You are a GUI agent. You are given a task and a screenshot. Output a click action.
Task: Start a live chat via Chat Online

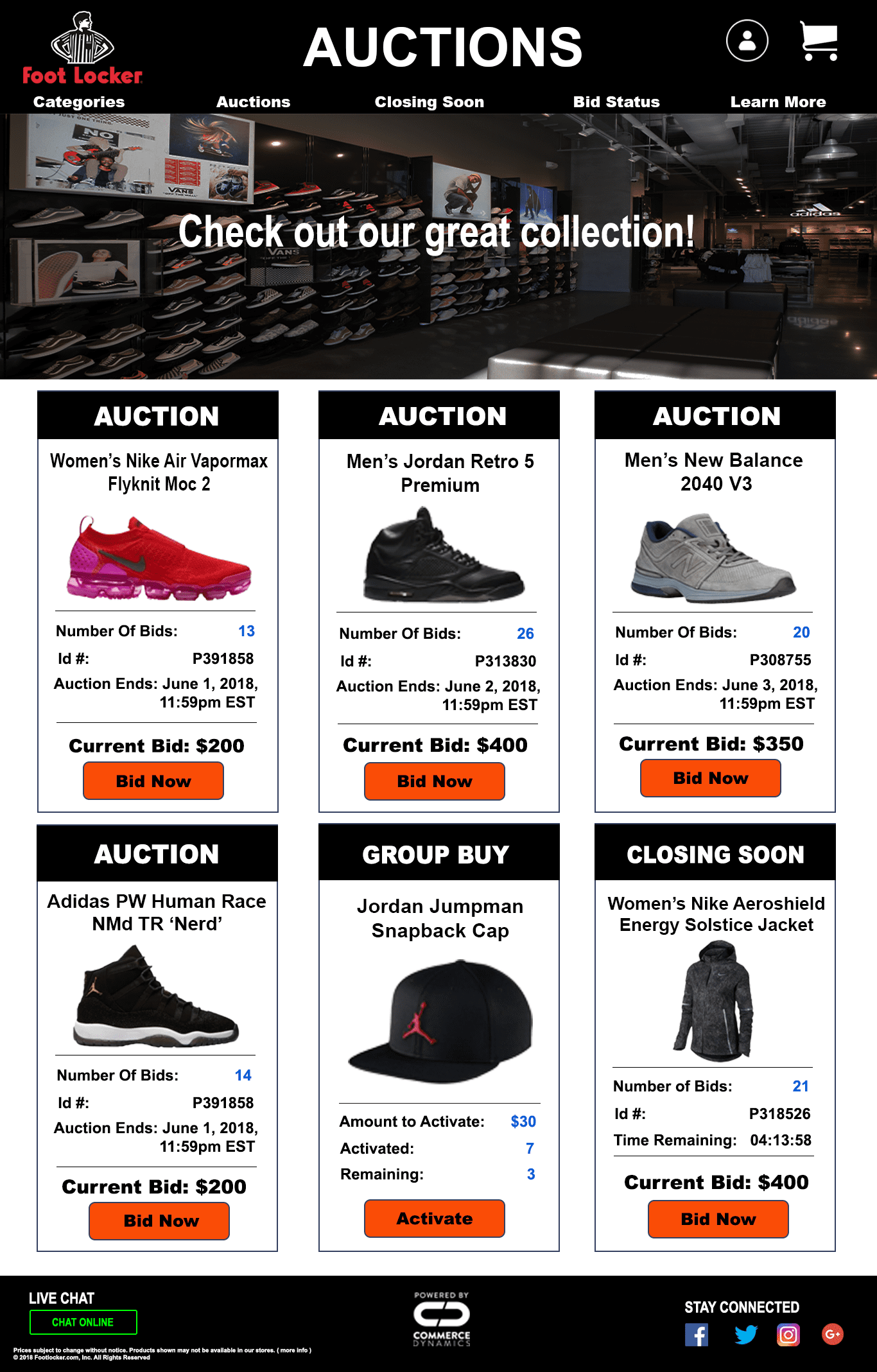[x=83, y=1322]
